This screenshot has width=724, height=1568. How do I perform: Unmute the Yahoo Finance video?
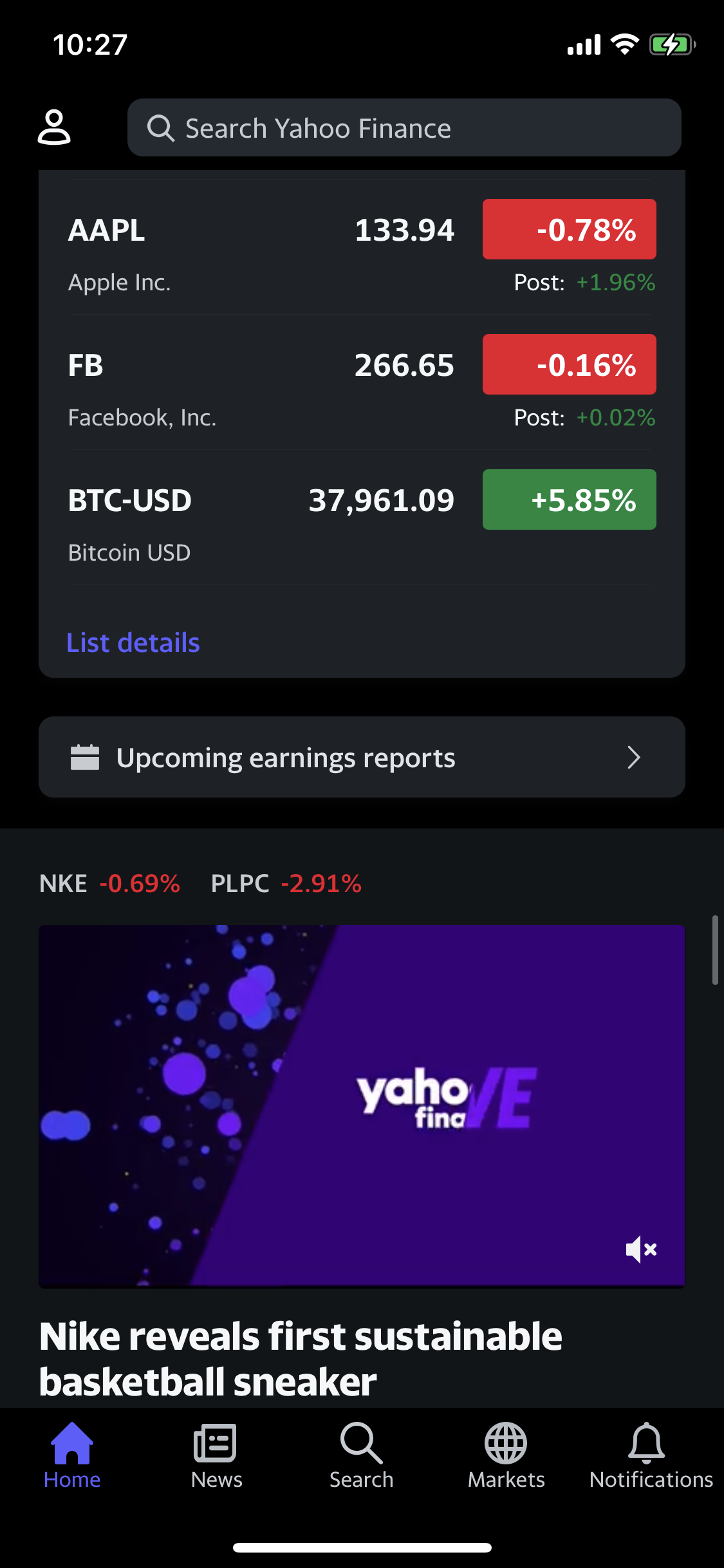pyautogui.click(x=641, y=1249)
